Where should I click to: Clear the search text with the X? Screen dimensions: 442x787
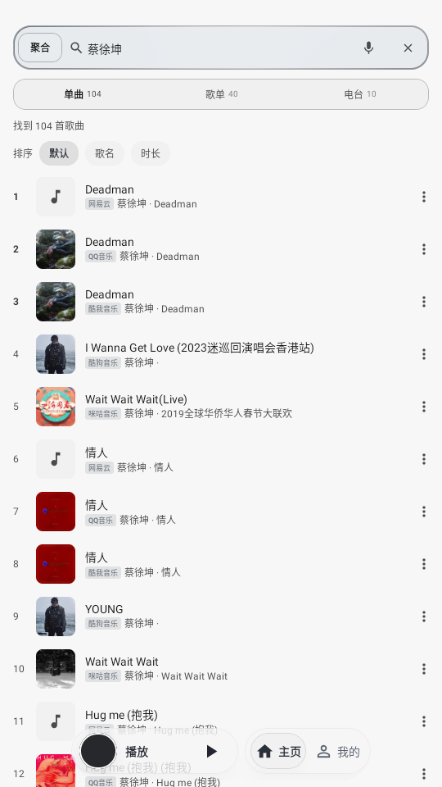pyautogui.click(x=407, y=48)
